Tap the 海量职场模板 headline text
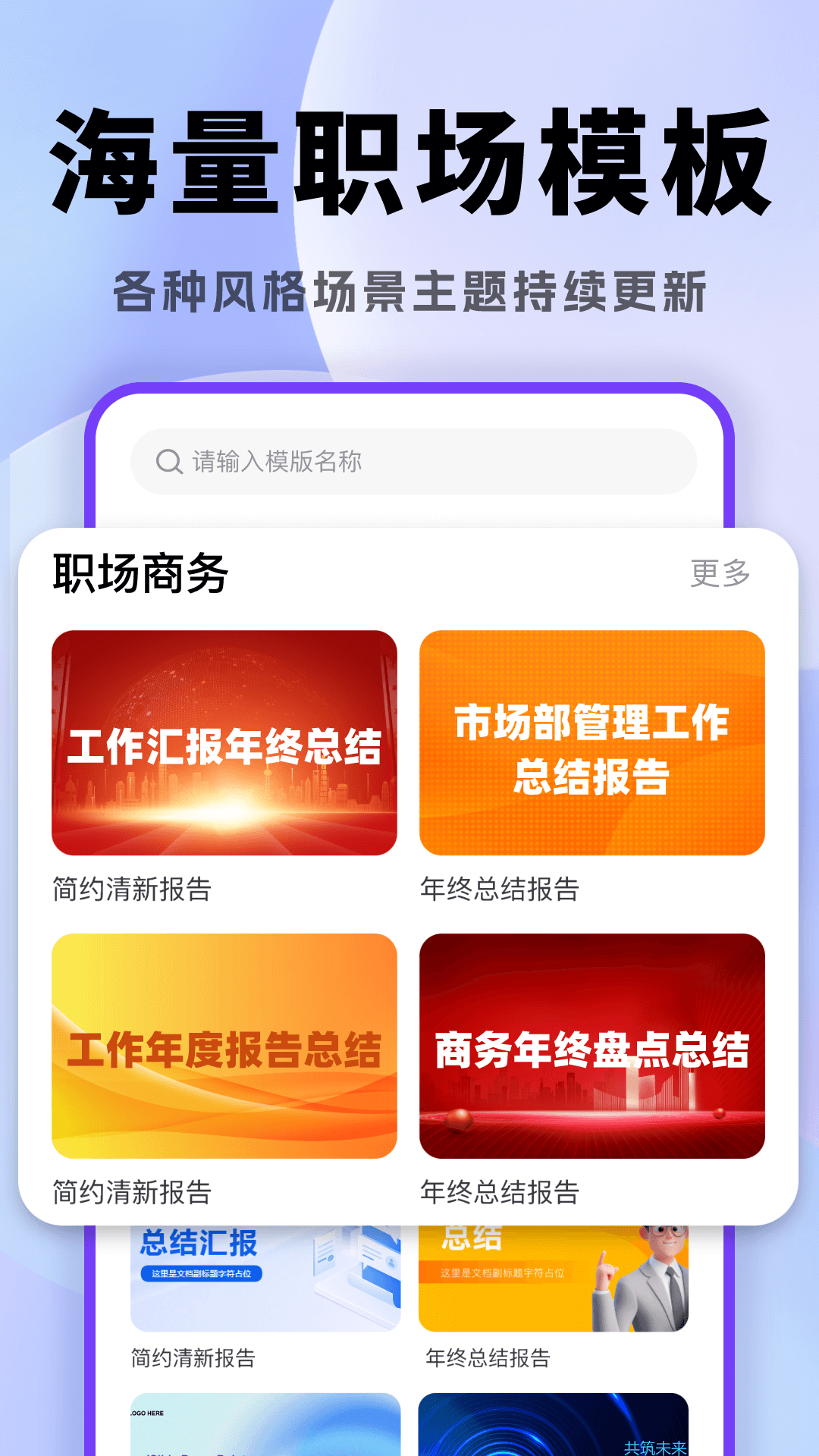 tap(409, 159)
